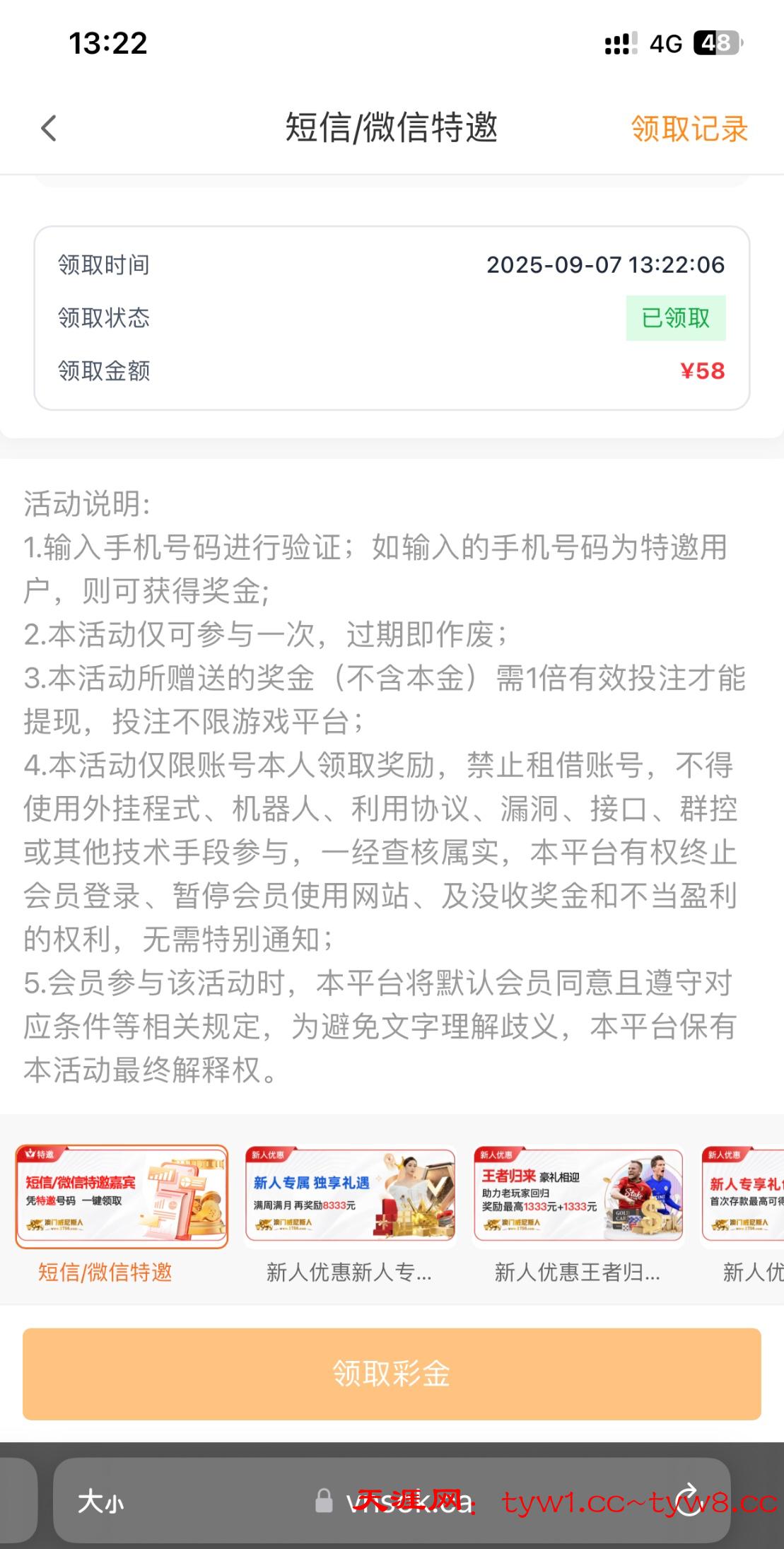The image size is (784, 1549).
Task: Open the 新人专属 独享礼遇 promotion card
Action: (x=350, y=1195)
